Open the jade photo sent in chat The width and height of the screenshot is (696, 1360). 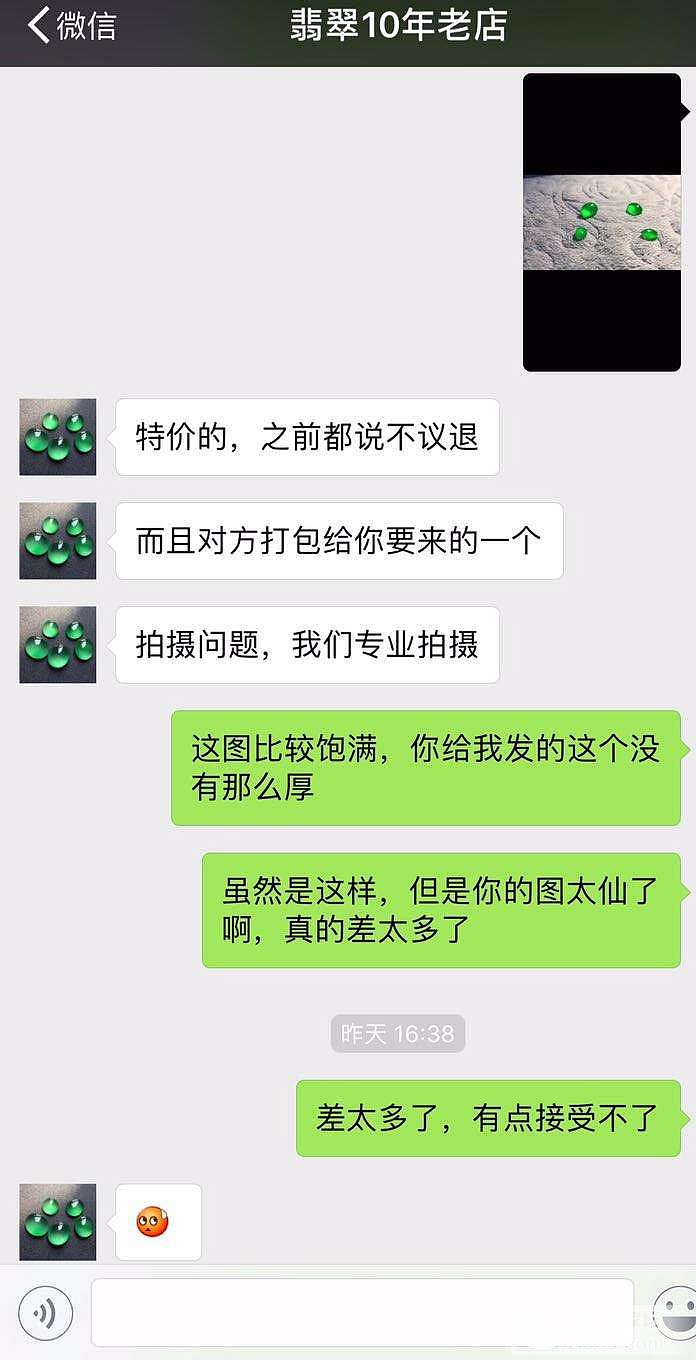601,222
